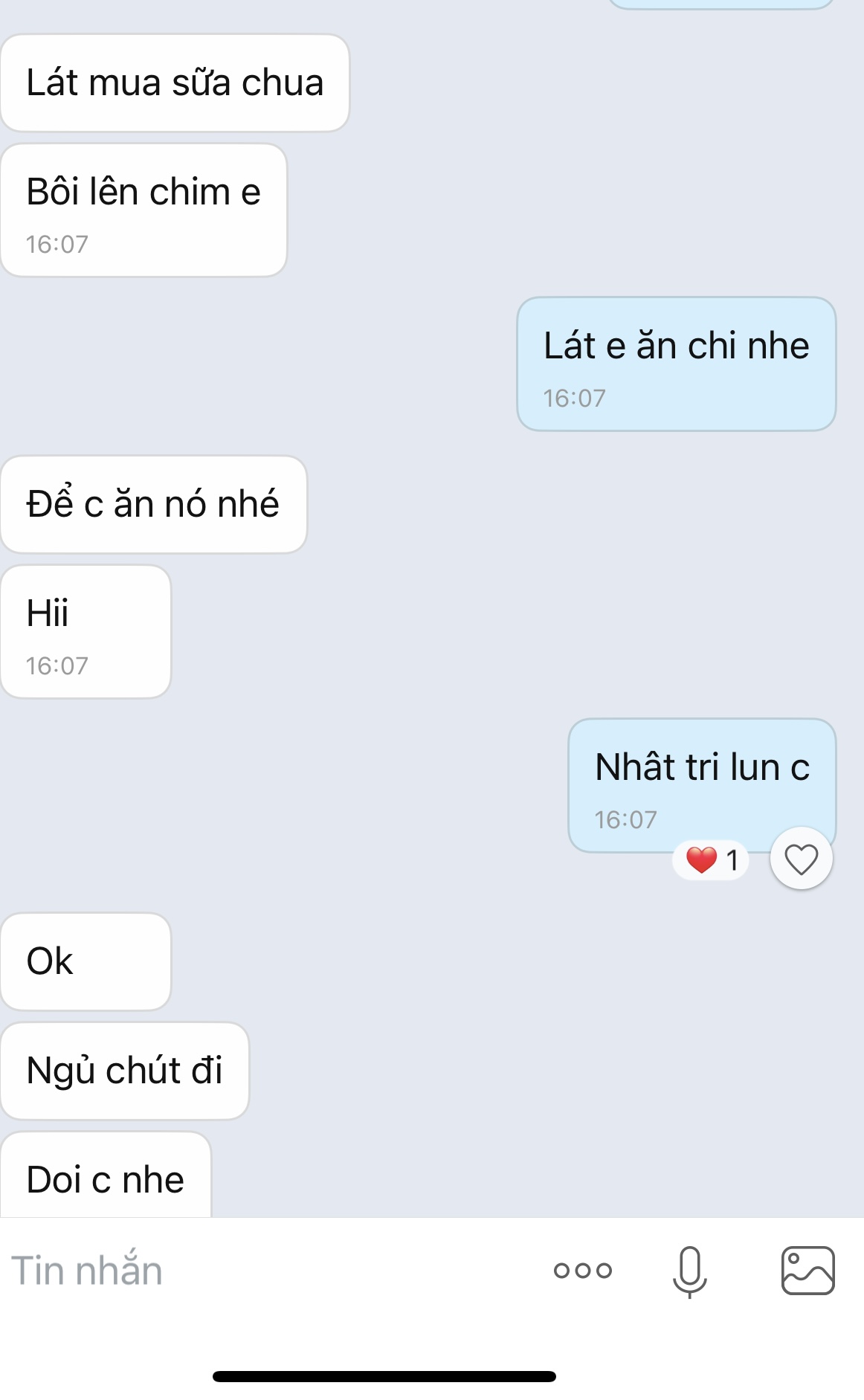The image size is (864, 1400).
Task: Open the three-dot more options
Action: [582, 1270]
